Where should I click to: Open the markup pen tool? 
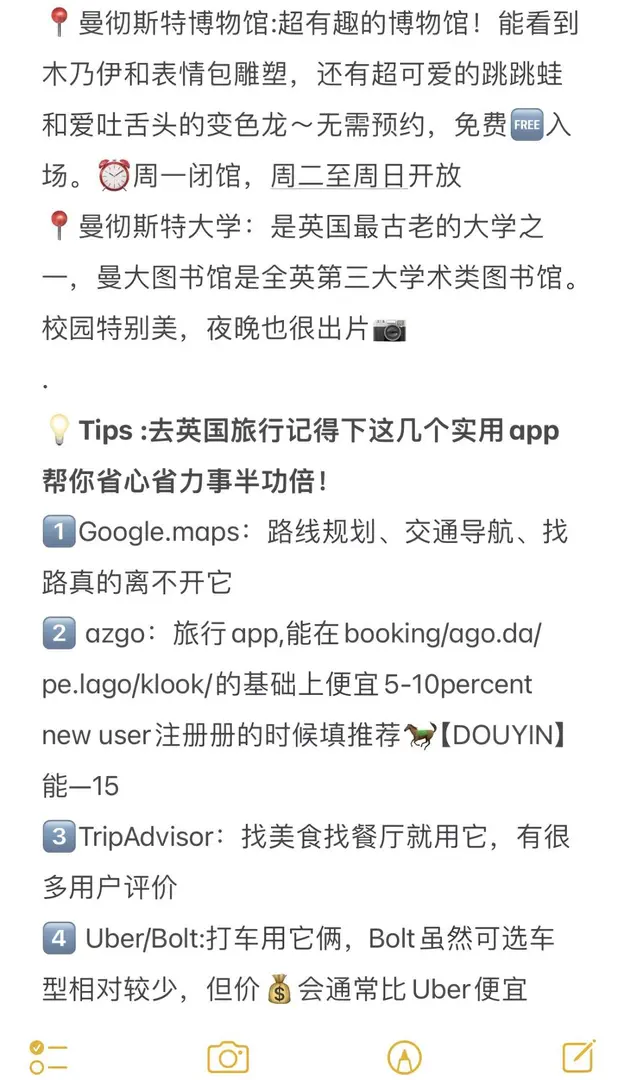click(x=405, y=1056)
